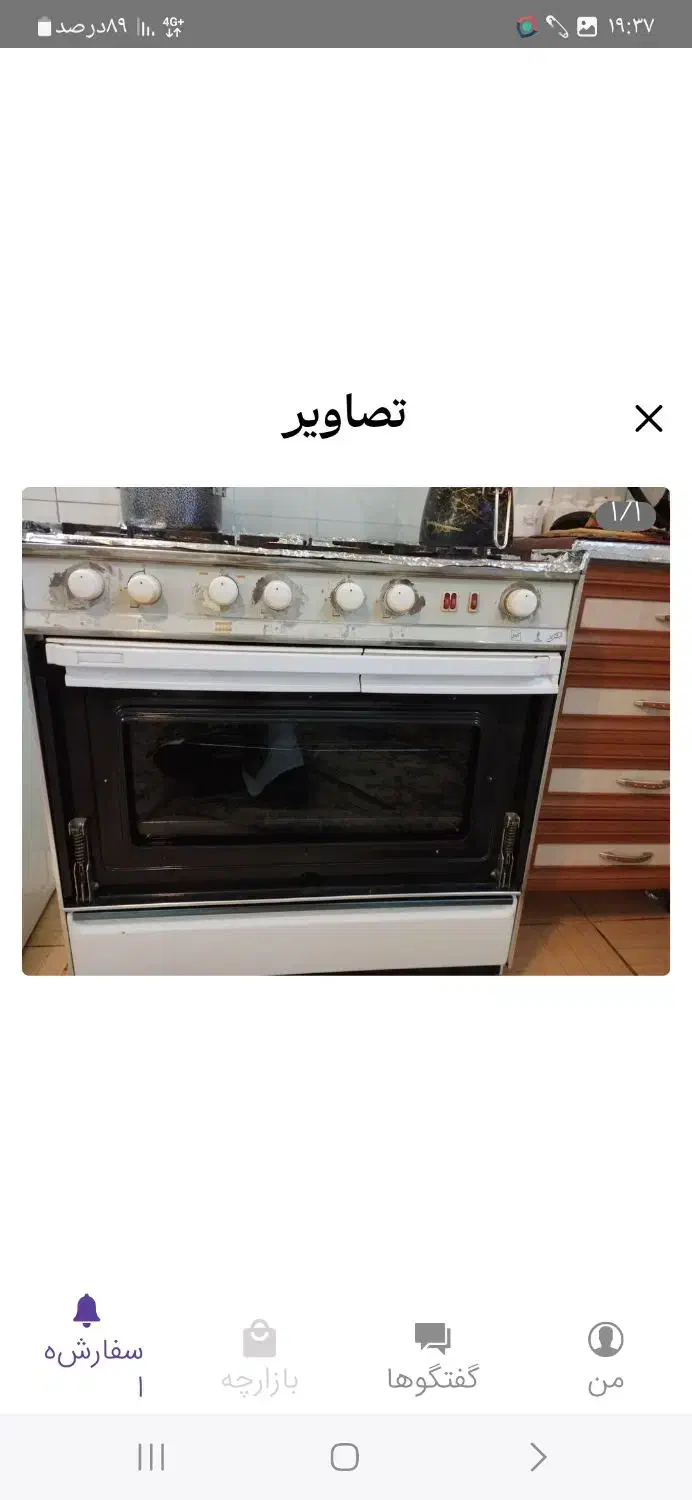
Task: Open the بازارچه tab
Action: [259, 1357]
